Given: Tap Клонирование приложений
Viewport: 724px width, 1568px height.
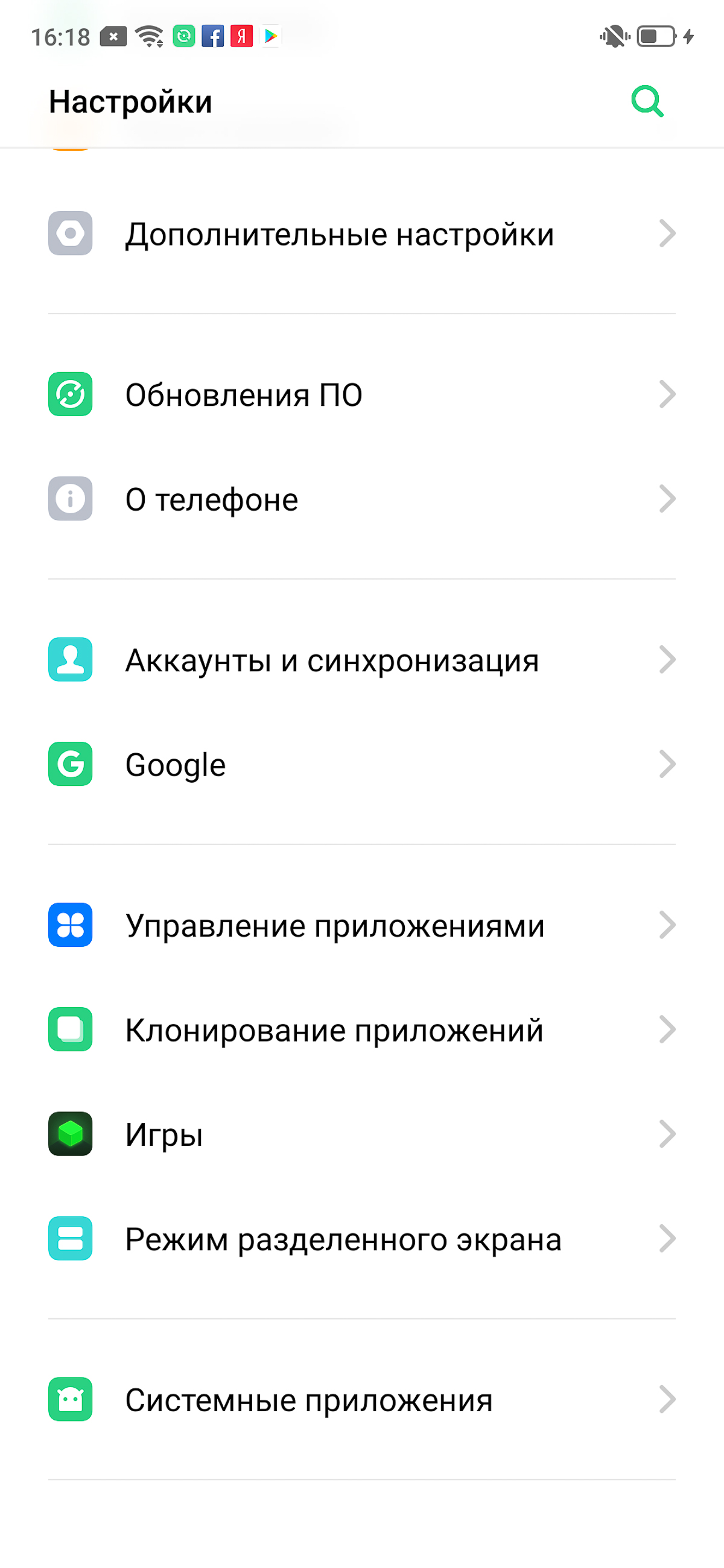Looking at the screenshot, I should point(361,1030).
